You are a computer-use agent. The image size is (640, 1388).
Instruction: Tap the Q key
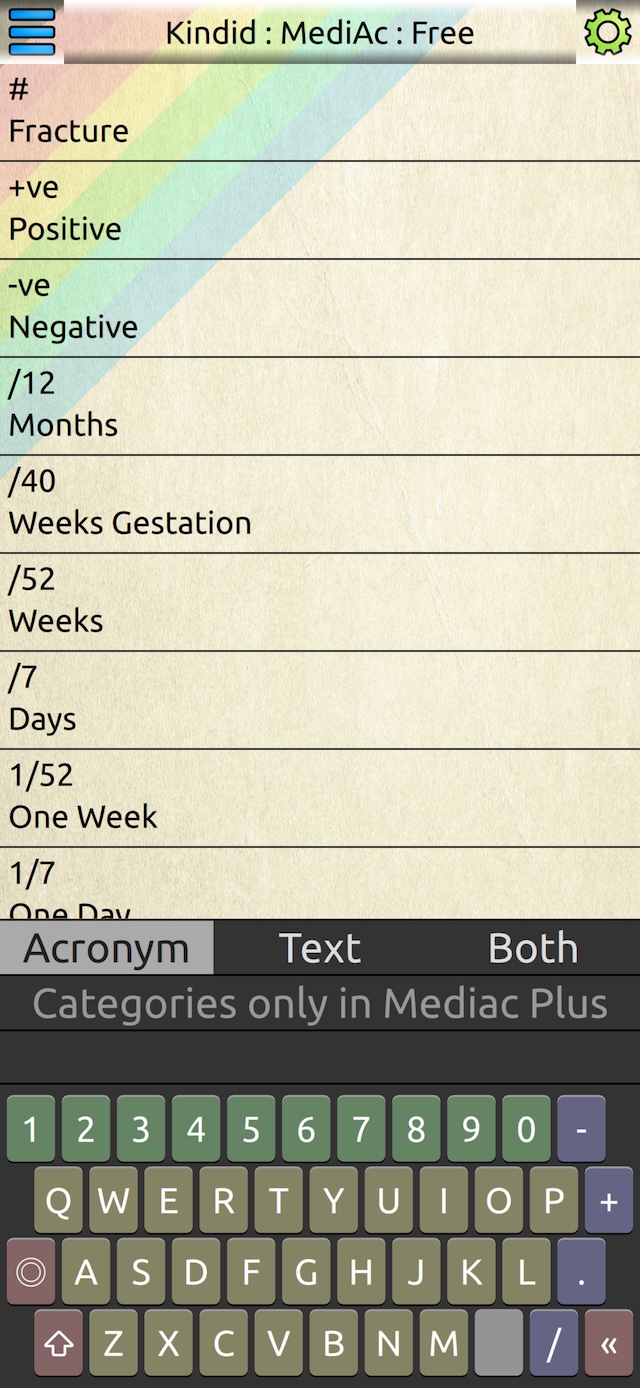tap(59, 1200)
